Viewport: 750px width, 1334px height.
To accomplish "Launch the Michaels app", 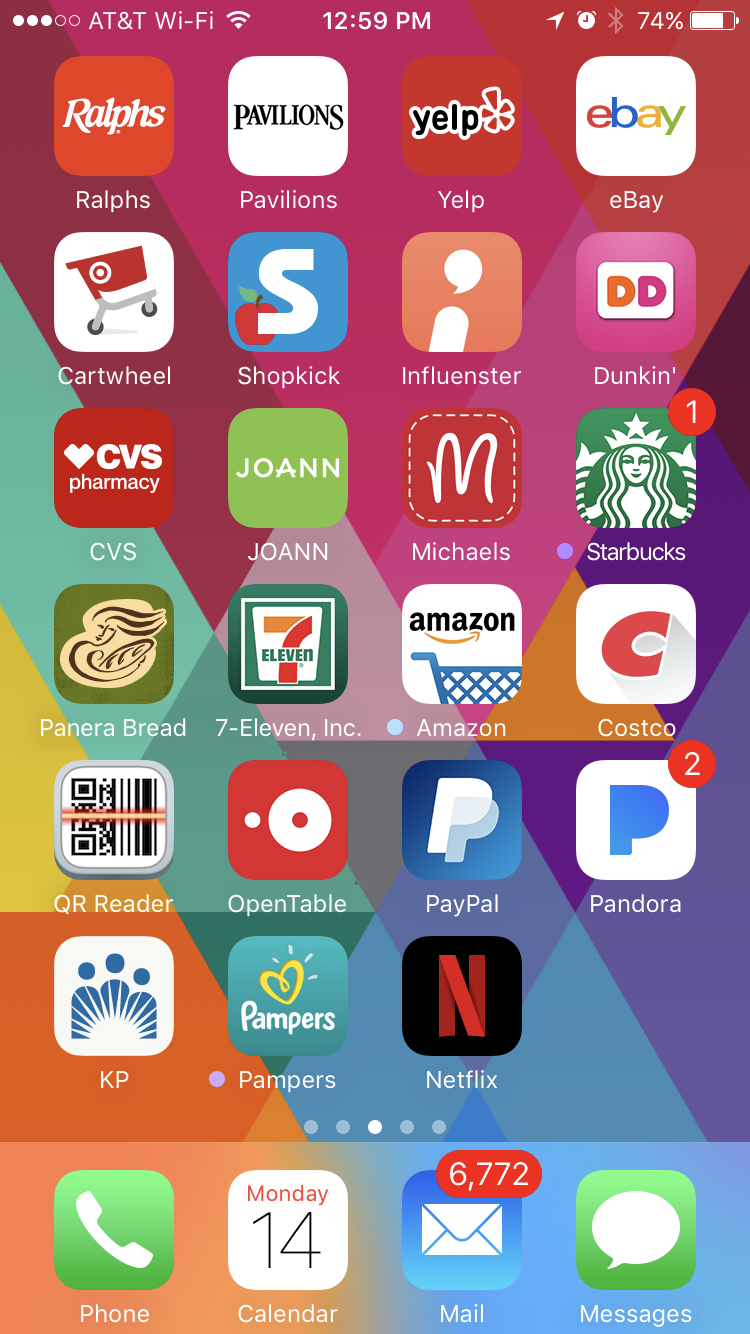I will 462,468.
